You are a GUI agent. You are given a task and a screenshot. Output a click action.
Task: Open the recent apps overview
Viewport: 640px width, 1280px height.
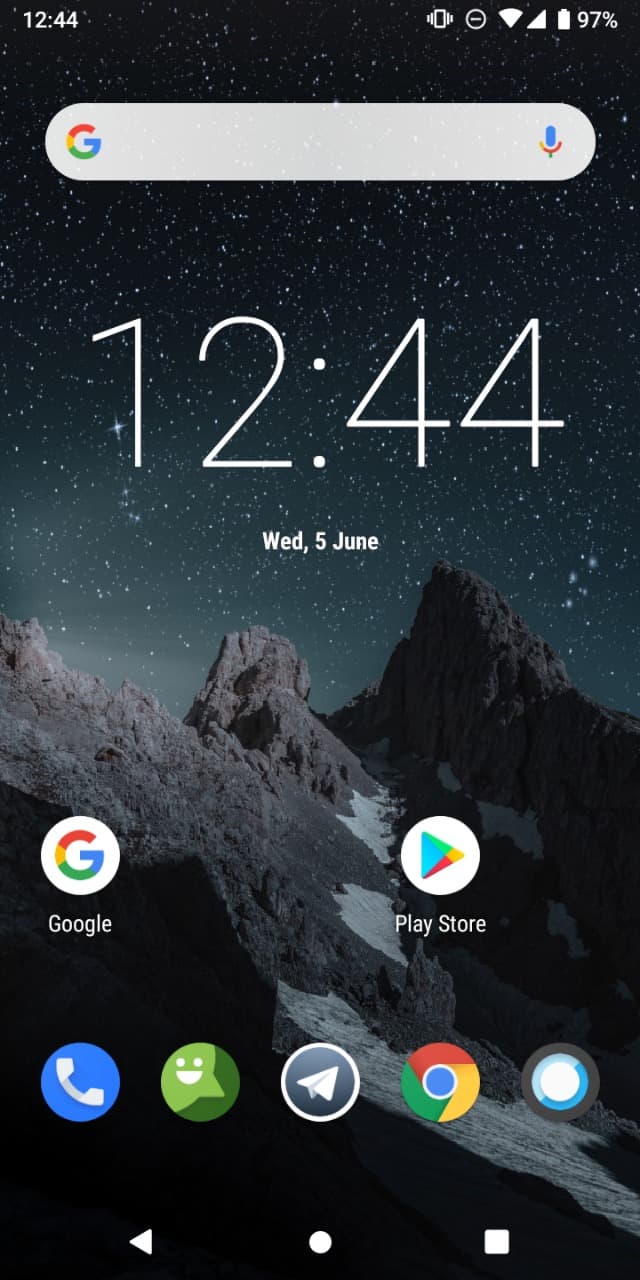click(497, 1242)
